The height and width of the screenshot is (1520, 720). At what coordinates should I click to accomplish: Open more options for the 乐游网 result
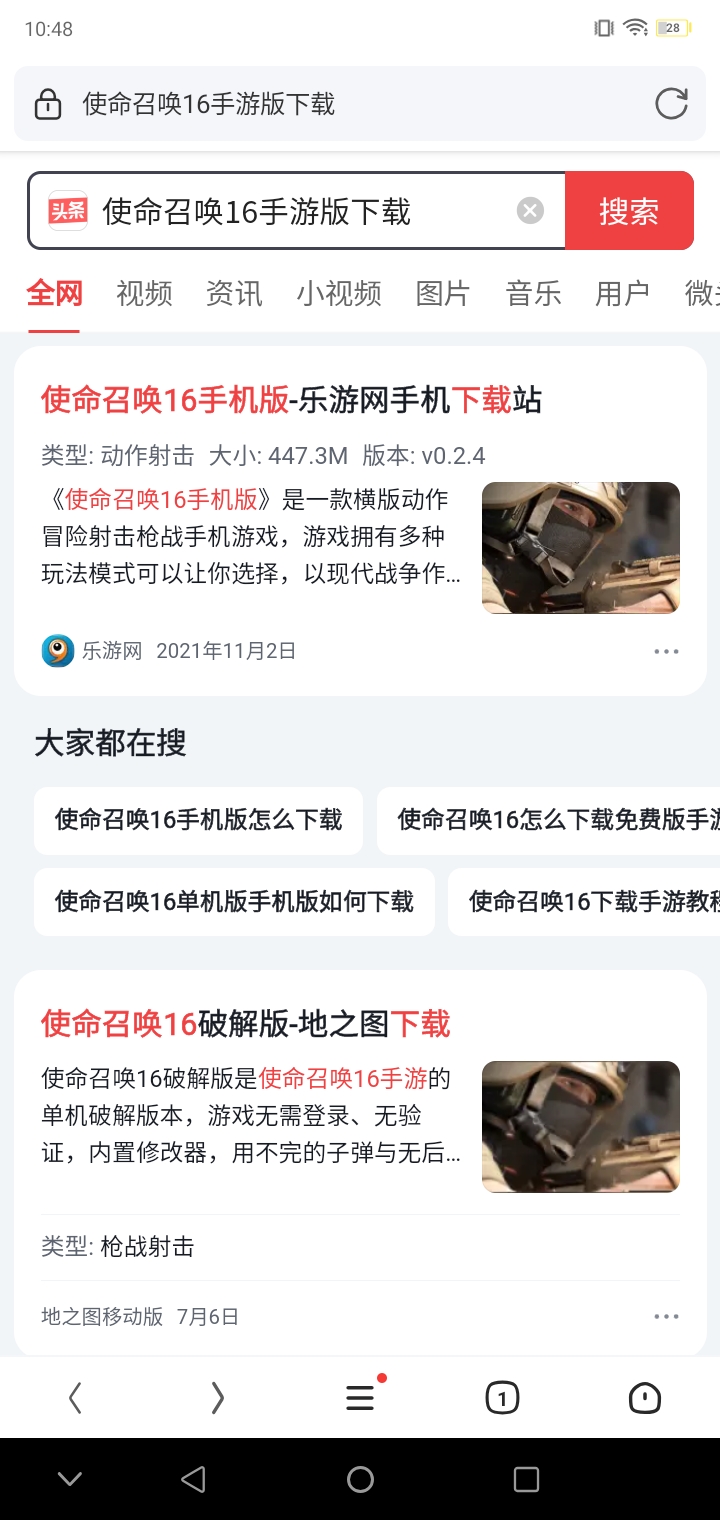tap(666, 651)
